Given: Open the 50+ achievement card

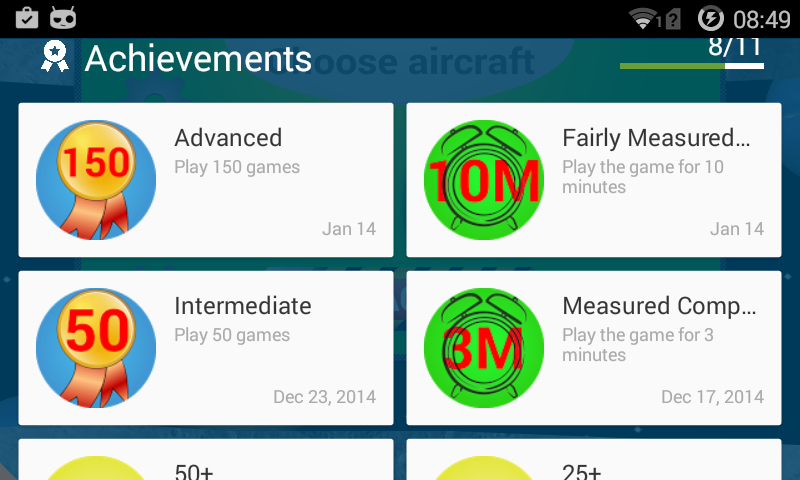Looking at the screenshot, I should coord(206,460).
